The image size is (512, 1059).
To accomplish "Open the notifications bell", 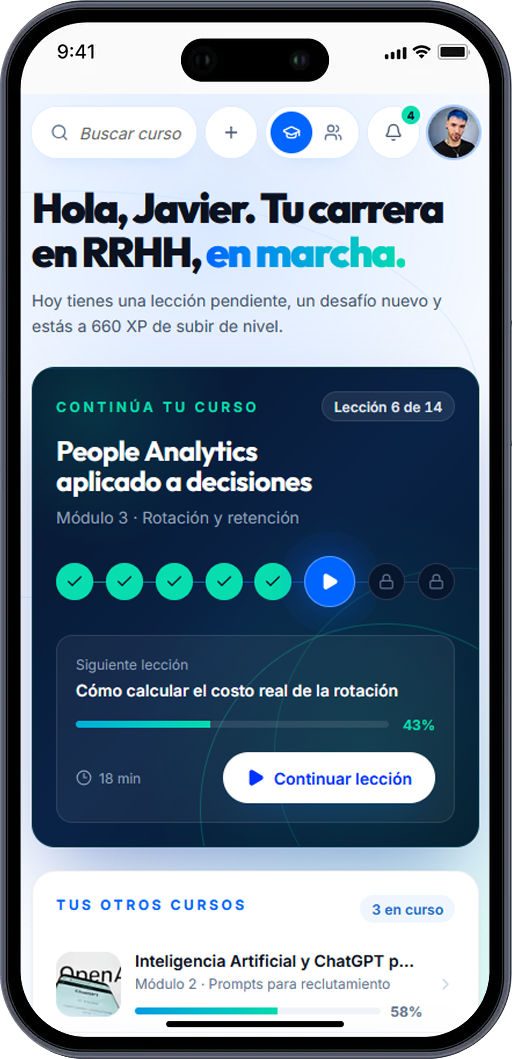I will [393, 133].
